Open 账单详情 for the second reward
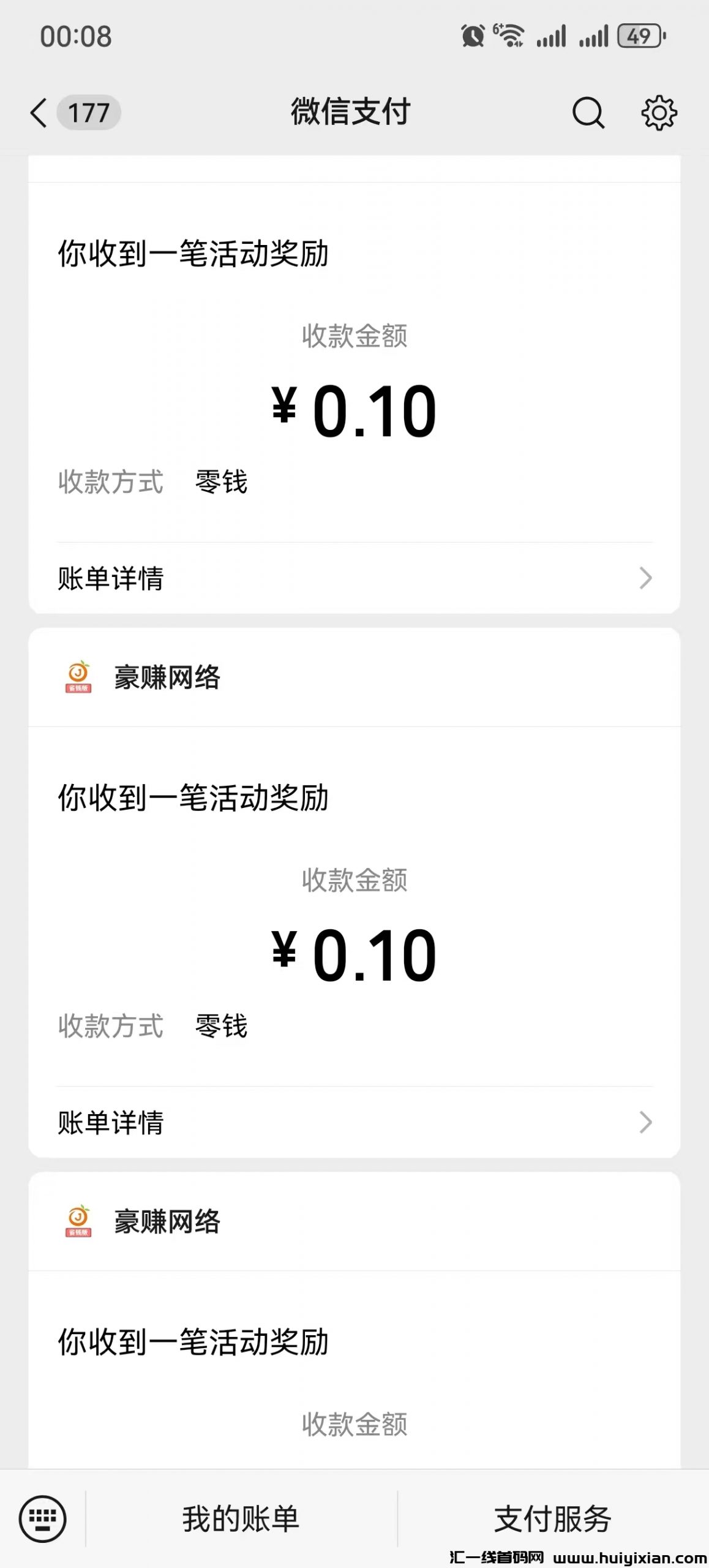The height and width of the screenshot is (1568, 709). pos(111,1123)
